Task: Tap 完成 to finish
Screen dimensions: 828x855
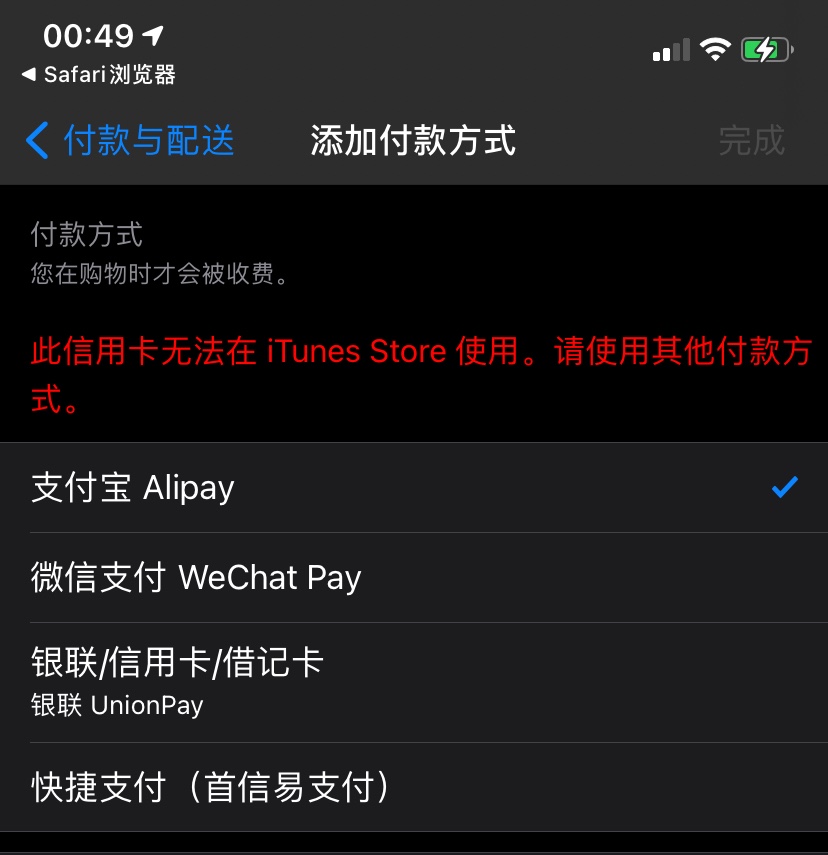Action: coord(751,141)
